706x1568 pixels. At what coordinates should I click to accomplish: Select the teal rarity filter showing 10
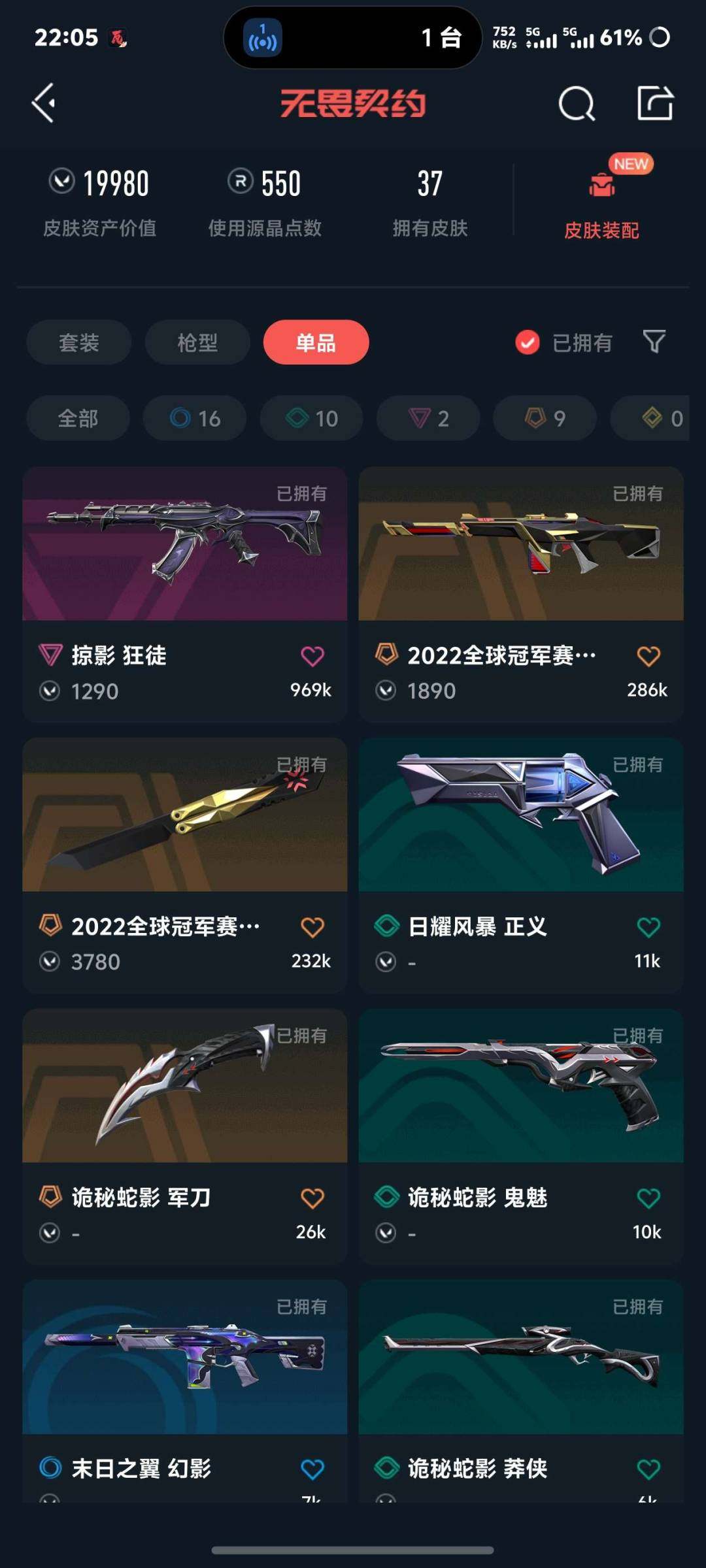coord(311,418)
